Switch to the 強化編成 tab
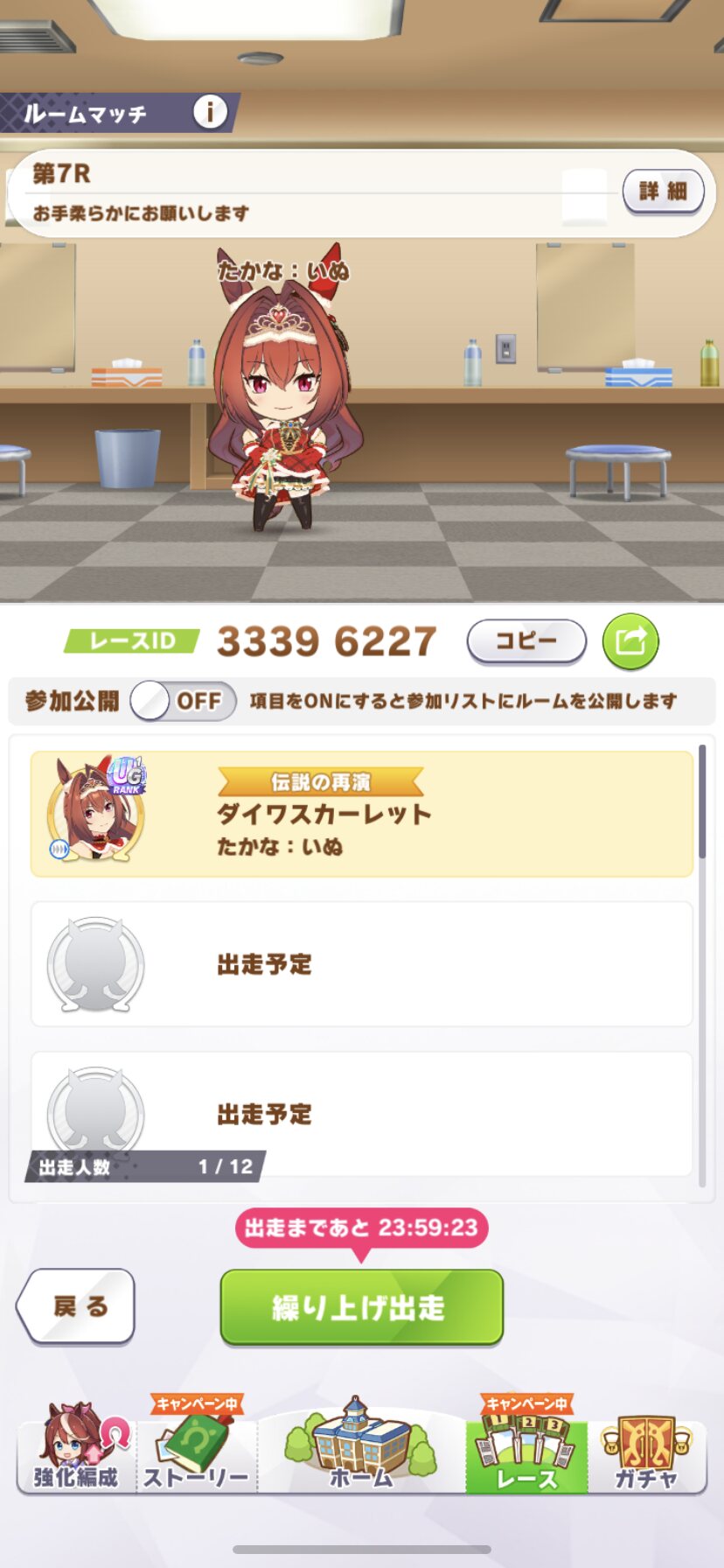This screenshot has width=724, height=1568. point(76,1447)
